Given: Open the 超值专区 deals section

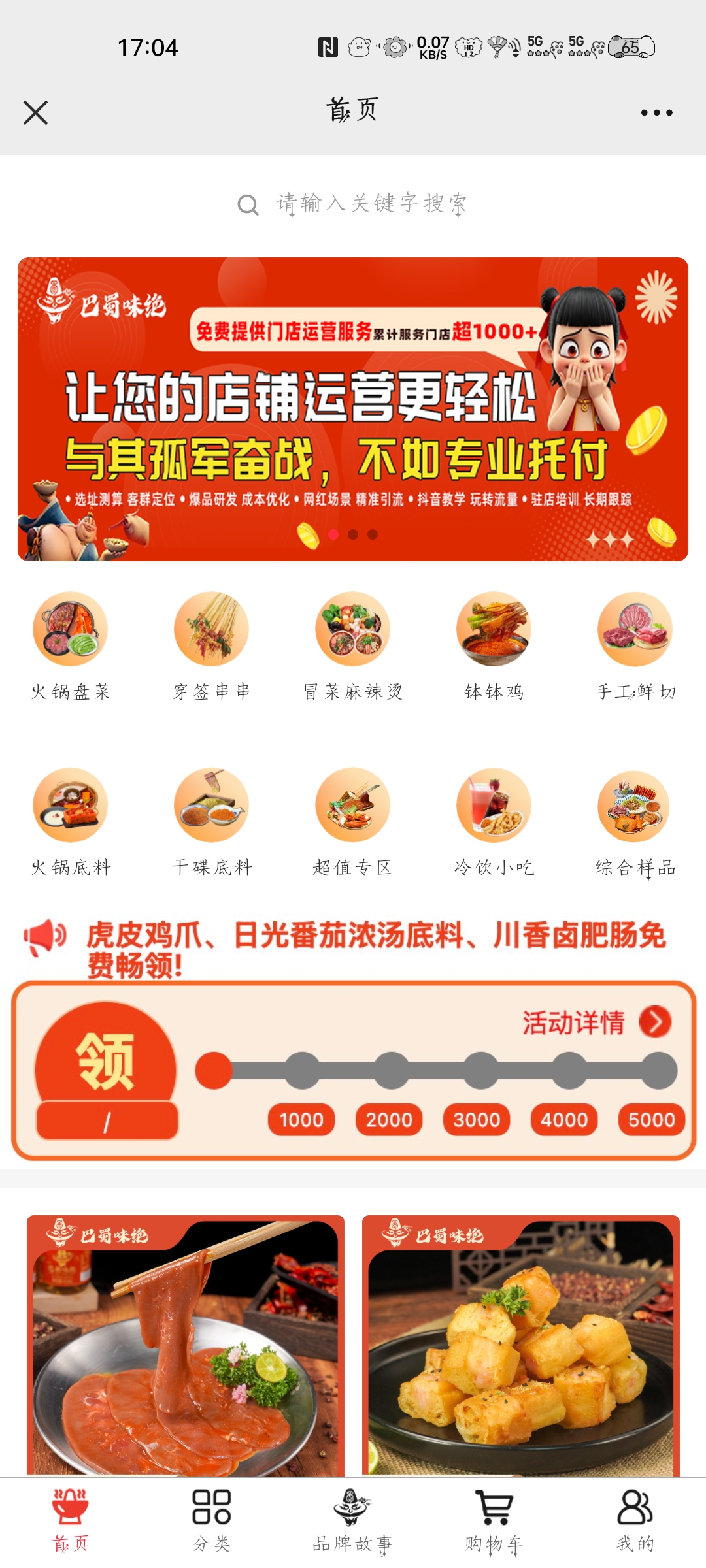Looking at the screenshot, I should (x=353, y=820).
